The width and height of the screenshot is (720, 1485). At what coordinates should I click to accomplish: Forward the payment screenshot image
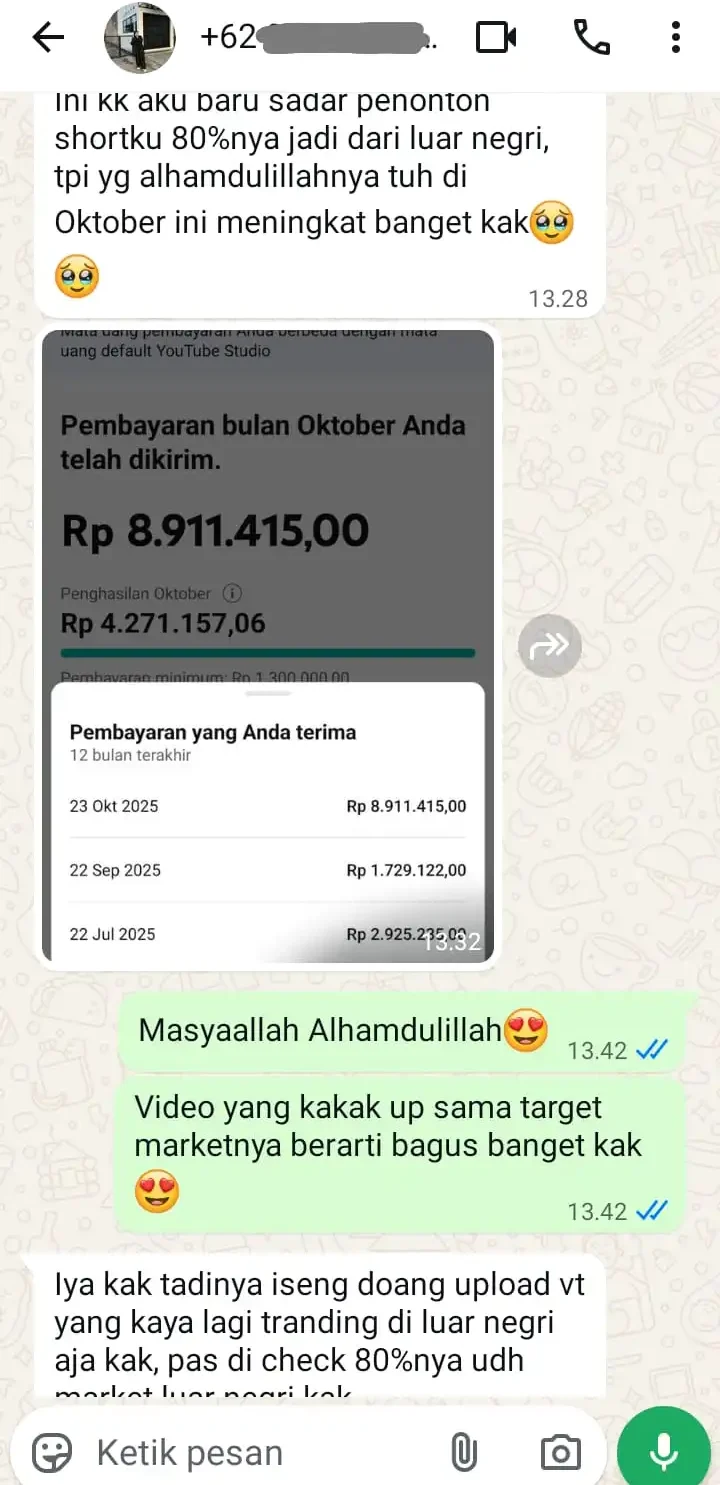pyautogui.click(x=549, y=646)
